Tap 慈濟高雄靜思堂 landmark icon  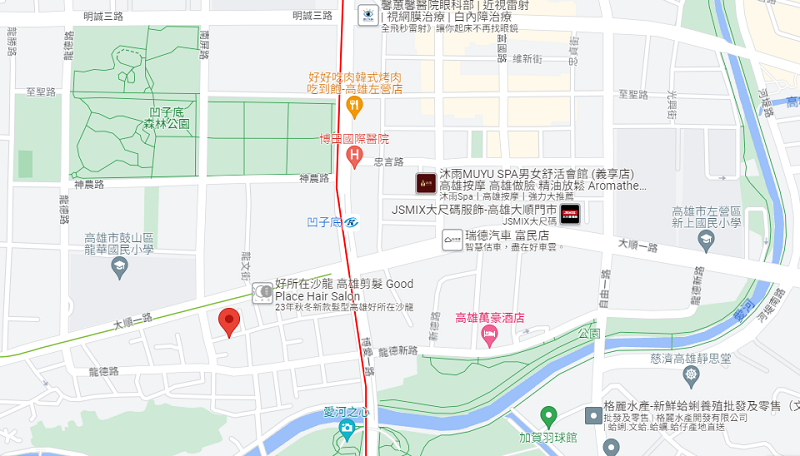(x=690, y=376)
